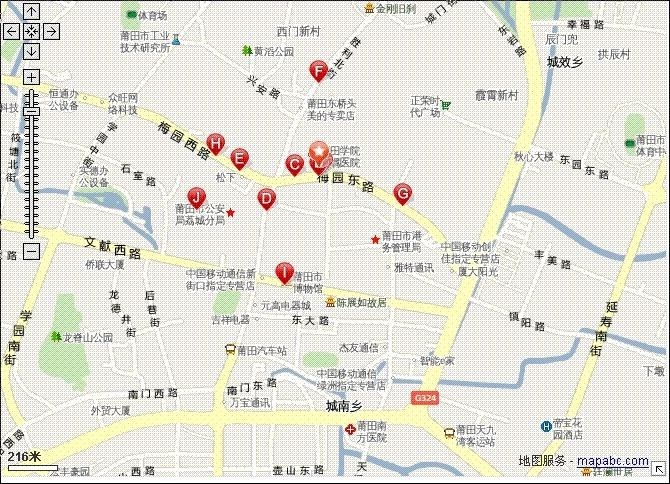Pan the map up with the arrow
The width and height of the screenshot is (670, 484).
(x=31, y=12)
